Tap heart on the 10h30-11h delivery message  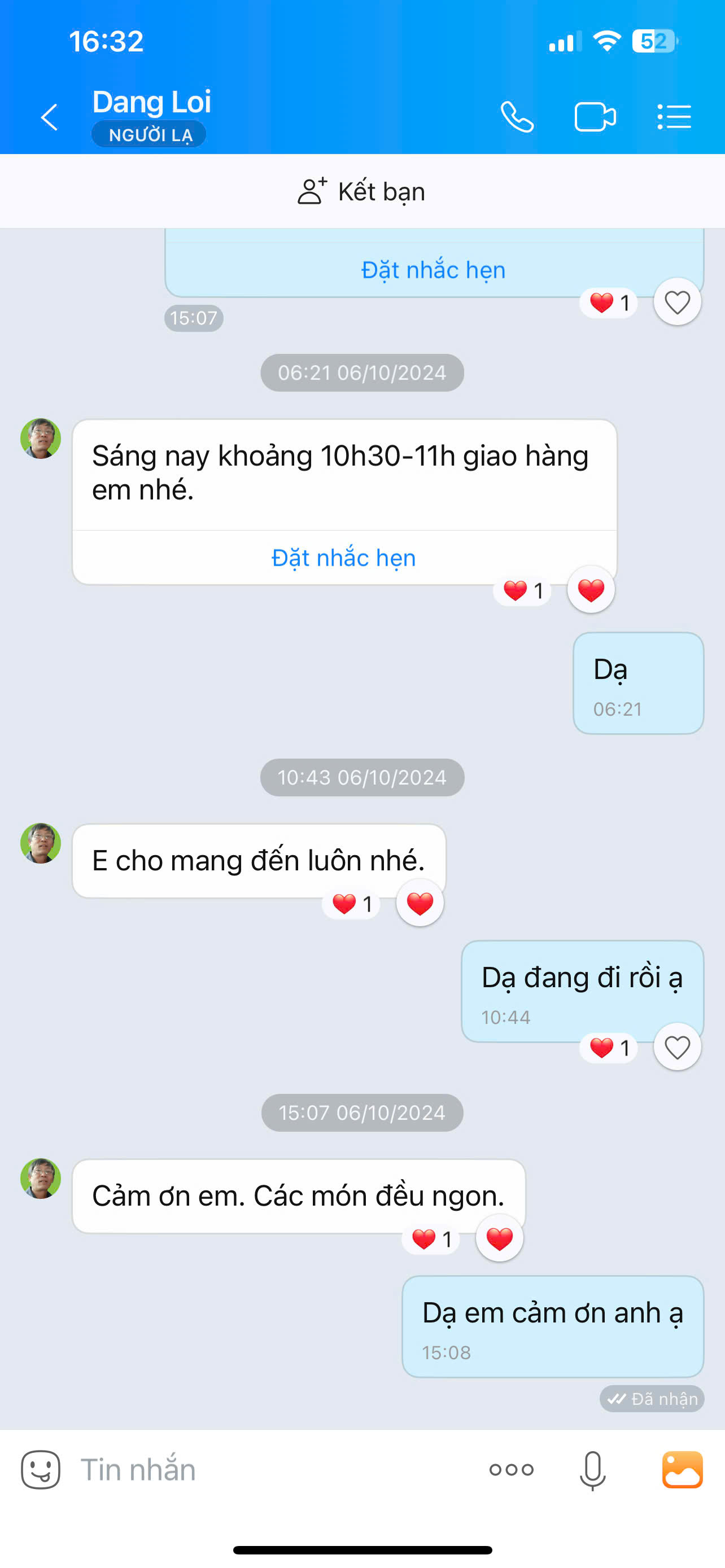[x=591, y=590]
